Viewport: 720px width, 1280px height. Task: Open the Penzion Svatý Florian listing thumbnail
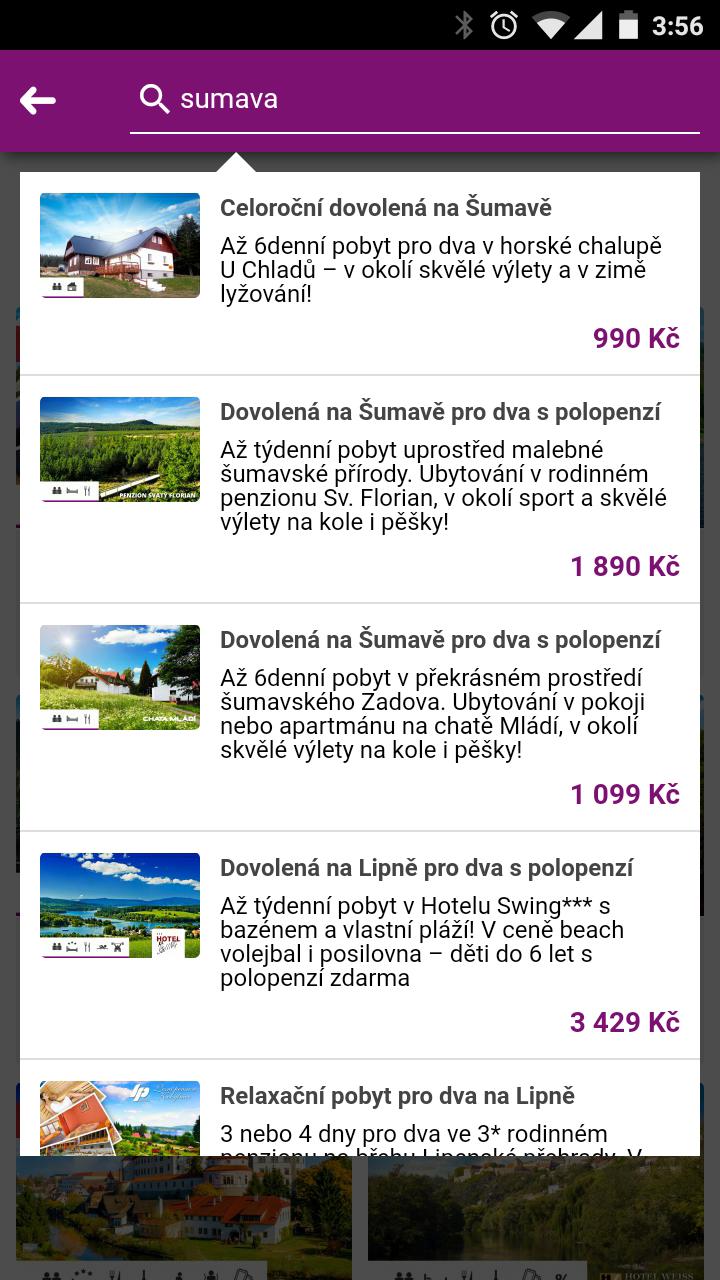tap(120, 449)
